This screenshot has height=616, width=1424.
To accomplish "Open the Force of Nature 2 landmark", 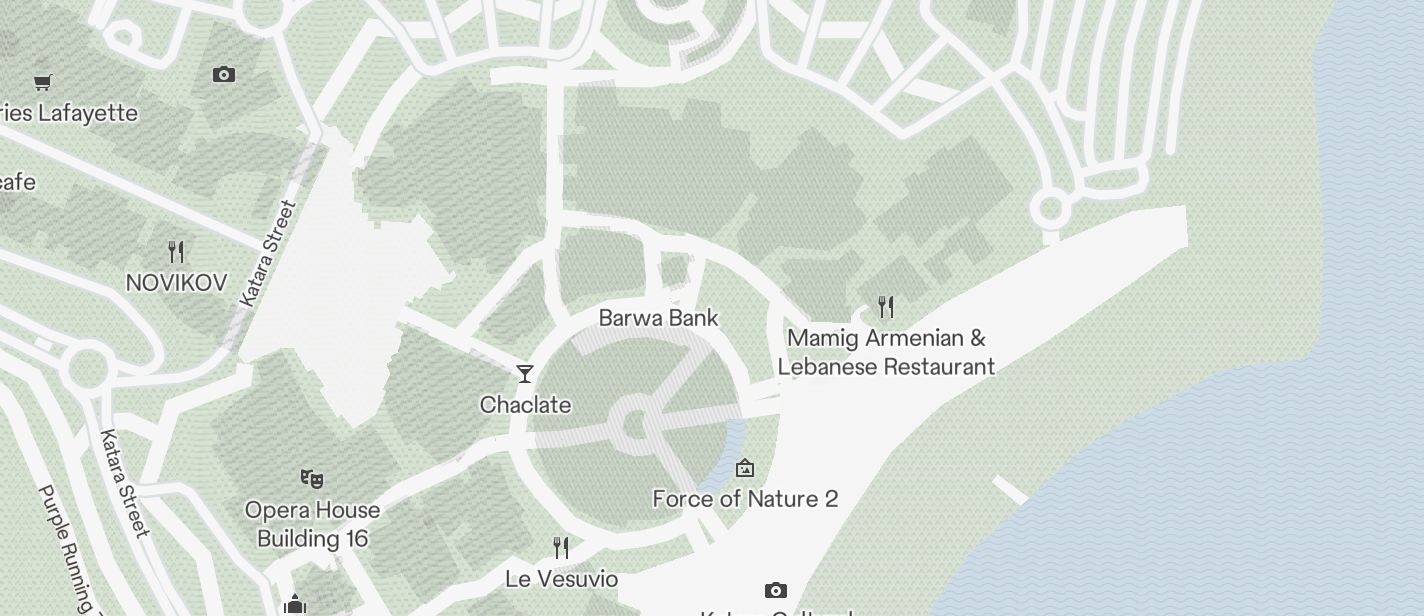I will [x=745, y=468].
